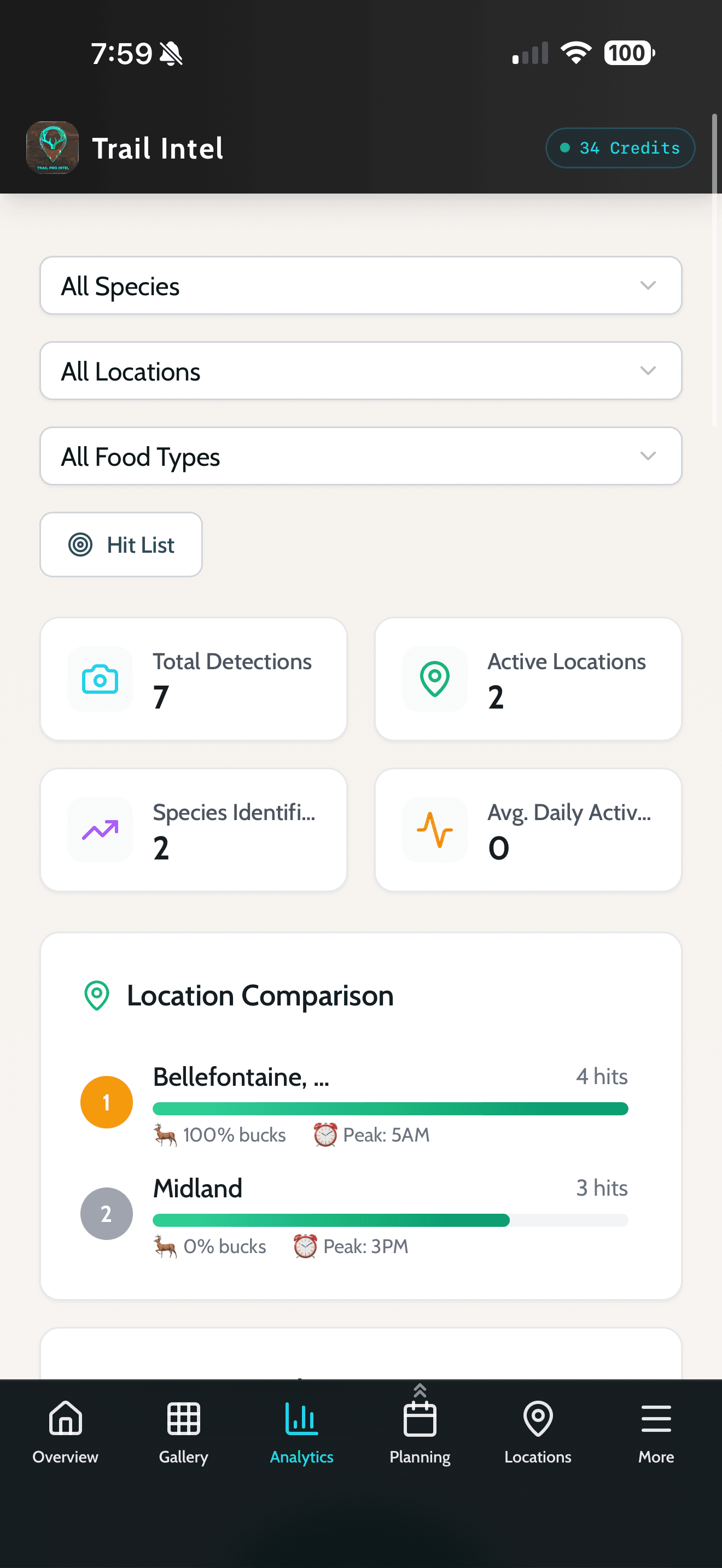Open the Gallery grid icon in bottom bar
This screenshot has width=722, height=1568.
tap(183, 1418)
